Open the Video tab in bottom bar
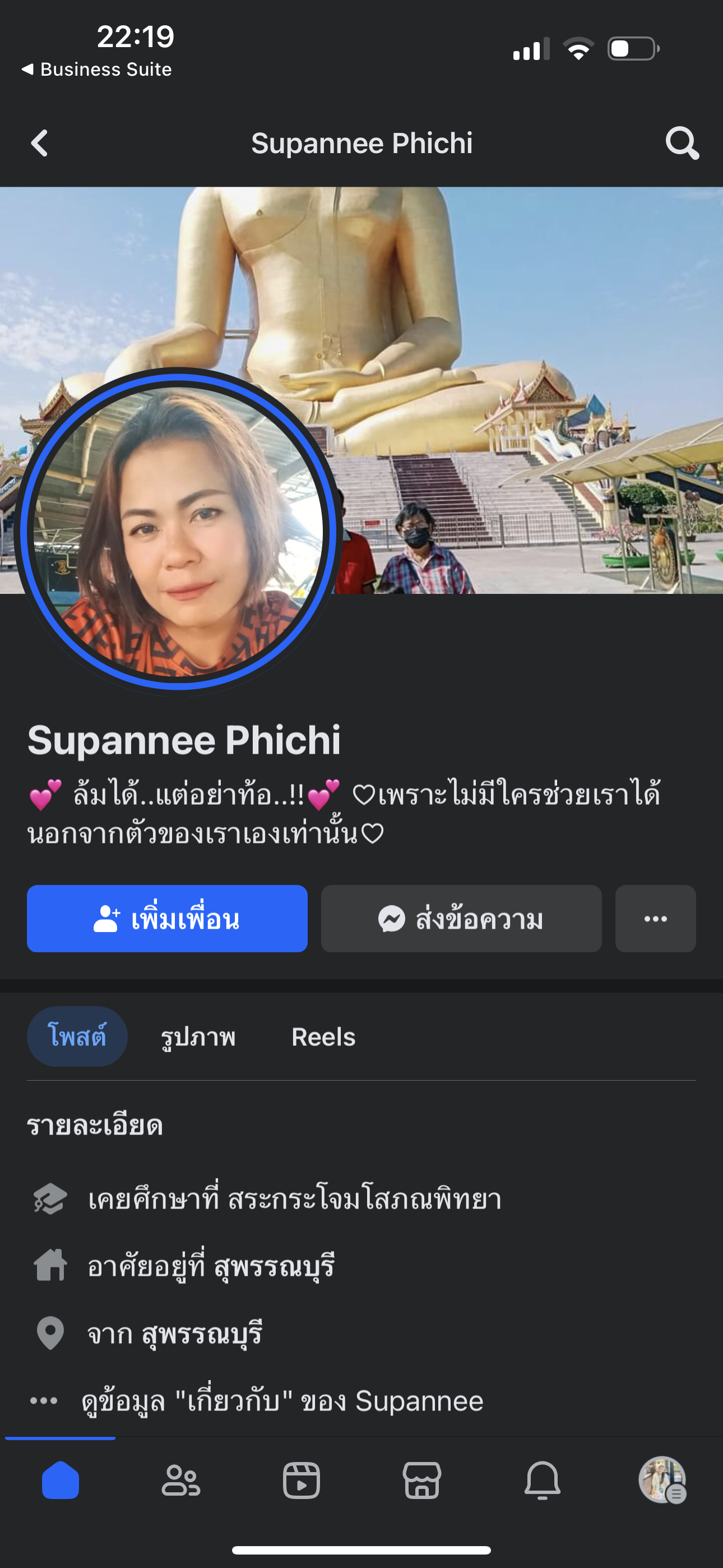Image resolution: width=723 pixels, height=1568 pixels. (302, 1480)
